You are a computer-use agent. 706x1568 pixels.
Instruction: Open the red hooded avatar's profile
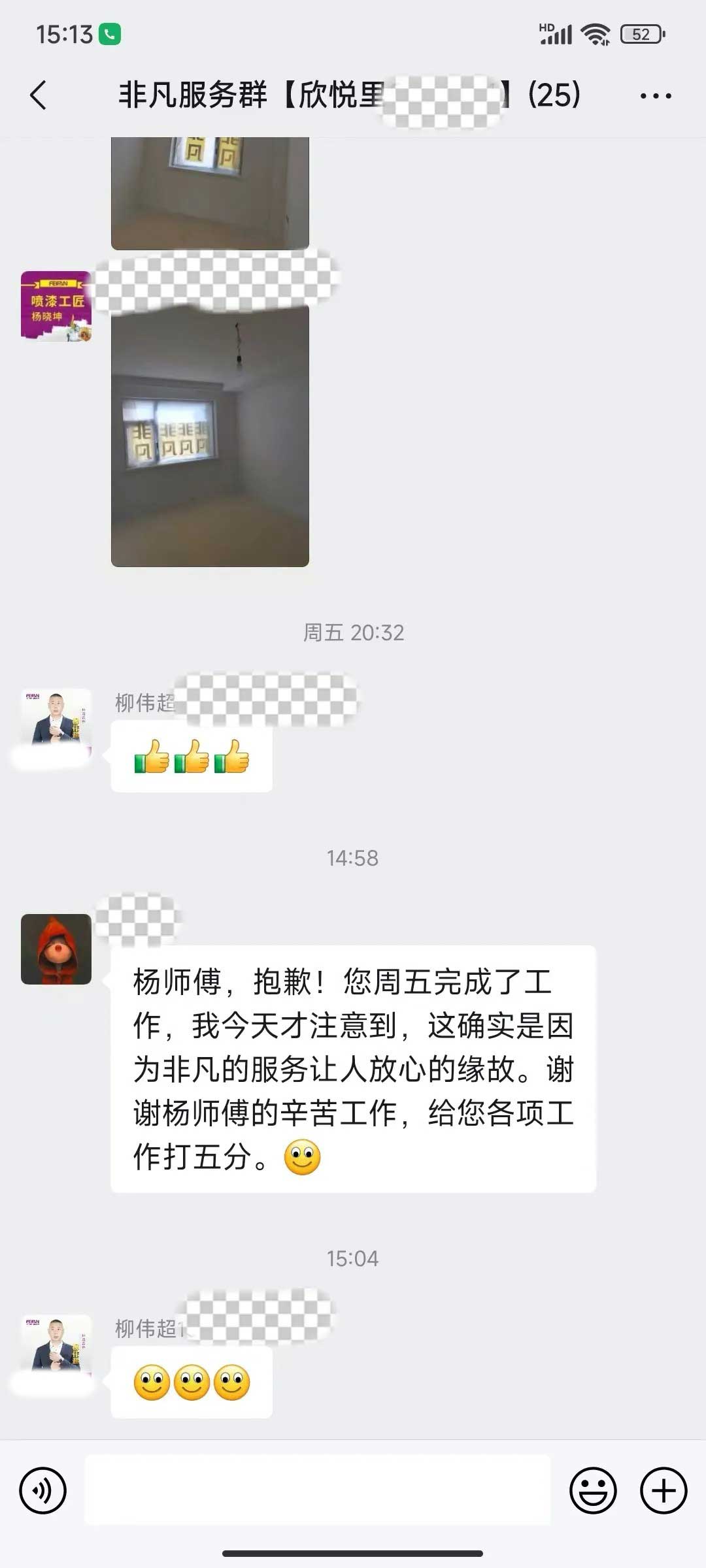click(56, 949)
